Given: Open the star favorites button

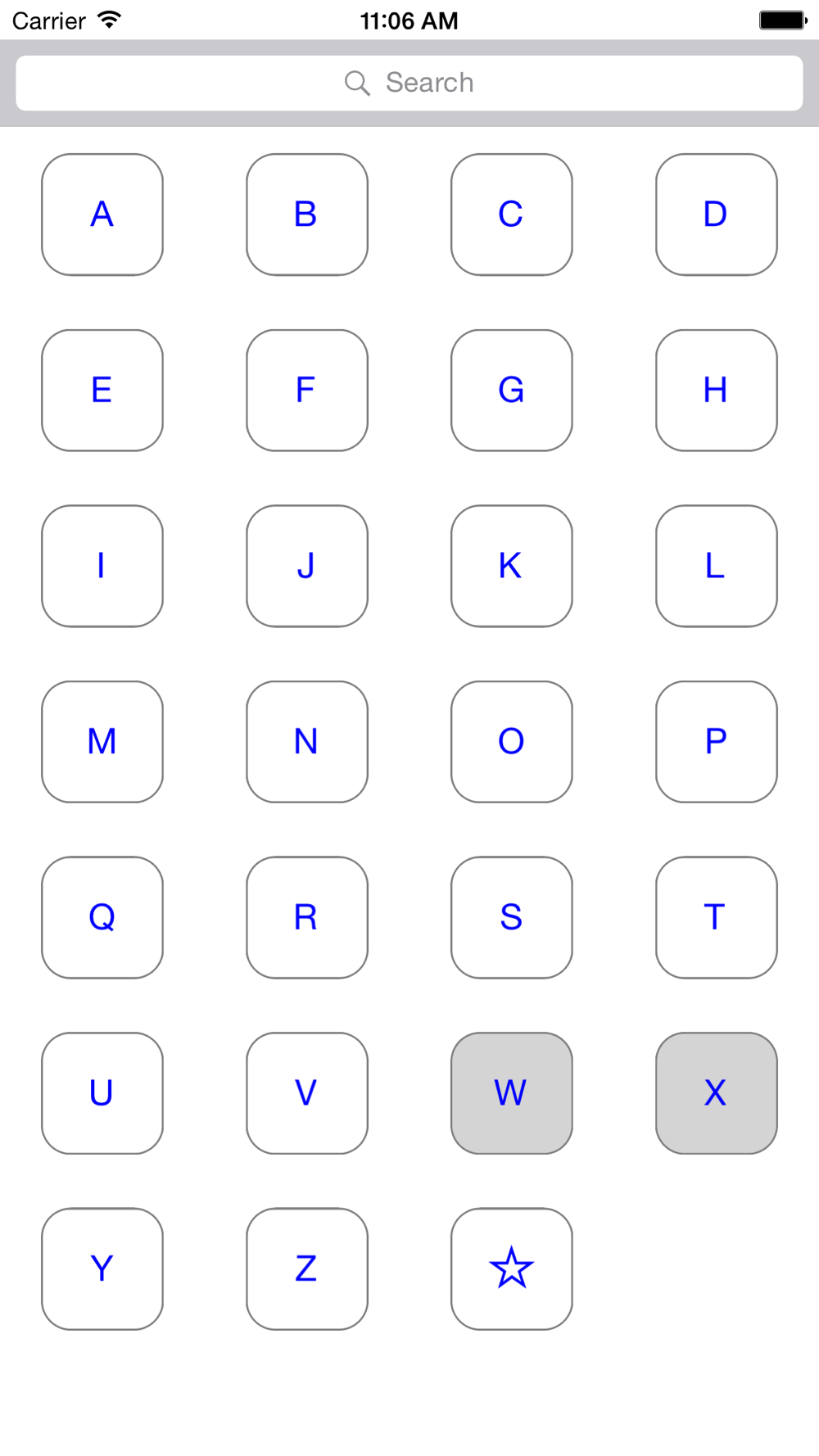Looking at the screenshot, I should tap(512, 1268).
